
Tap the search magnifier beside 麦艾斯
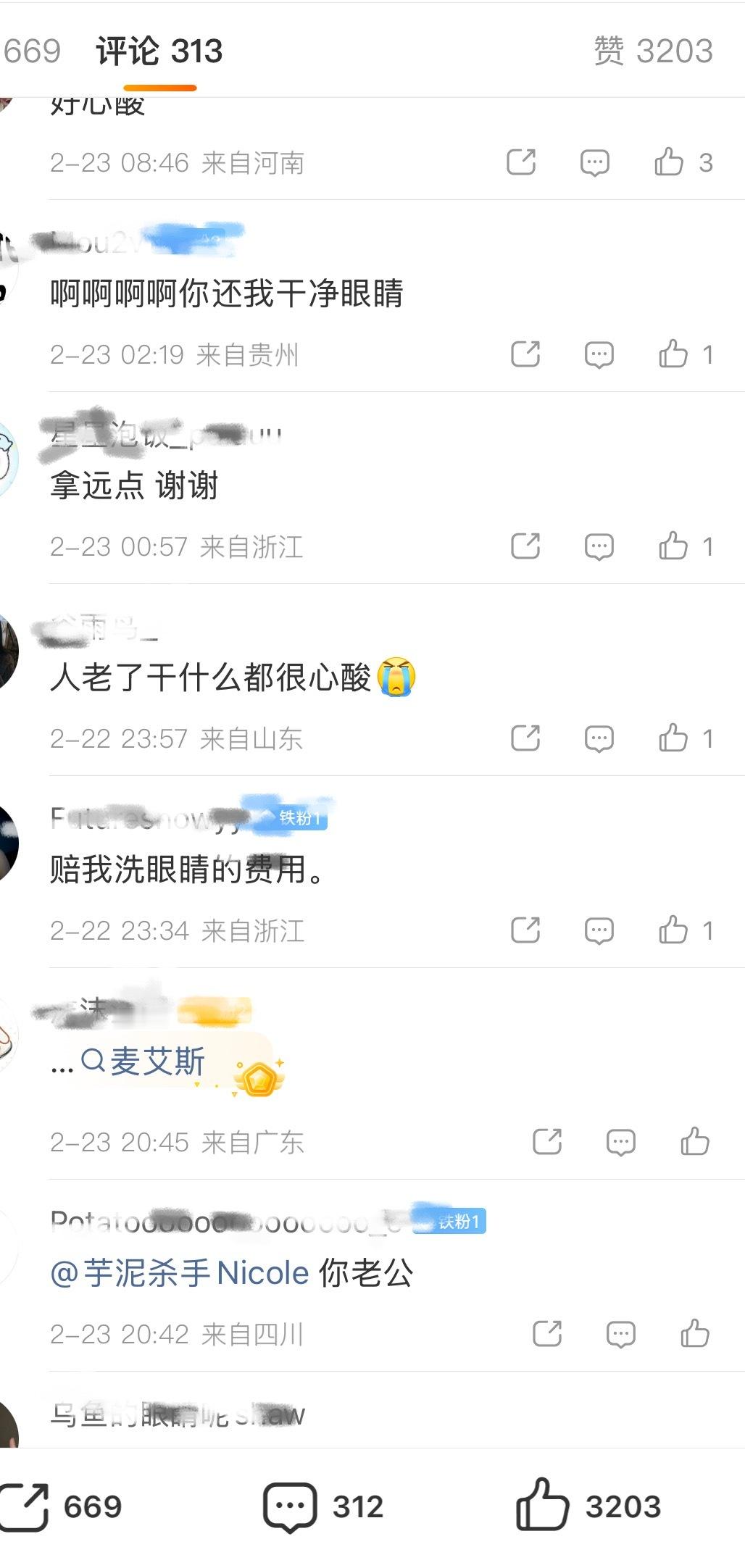point(93,1060)
